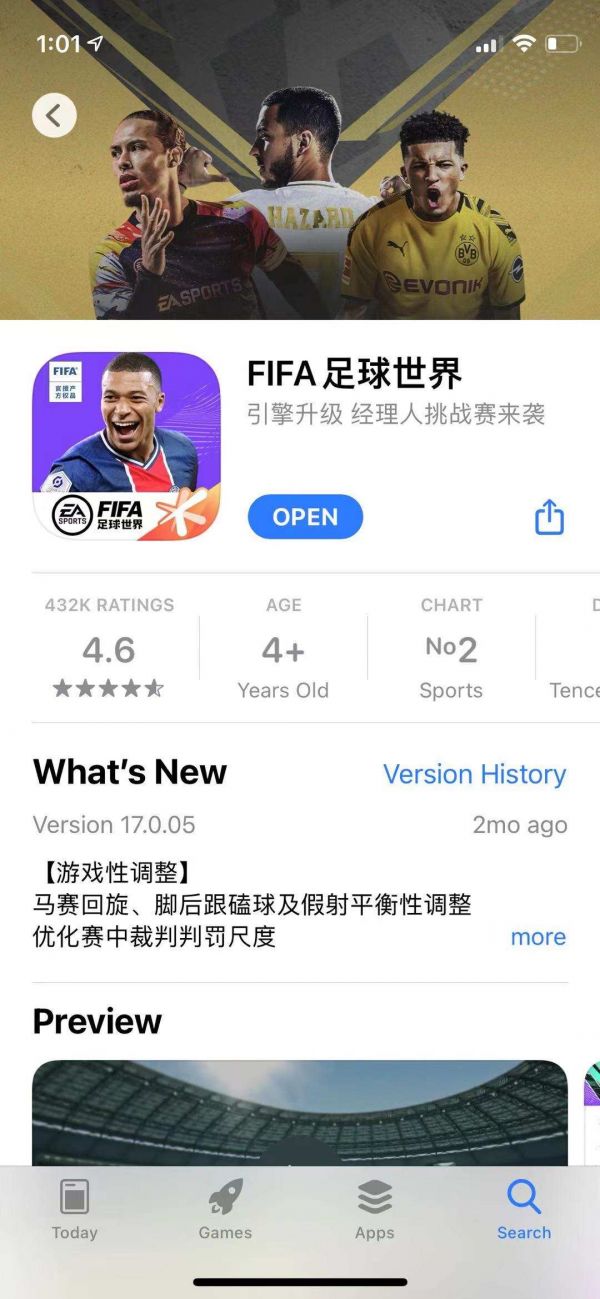View the No2 Sports chart ranking
The height and width of the screenshot is (1299, 600).
click(451, 648)
